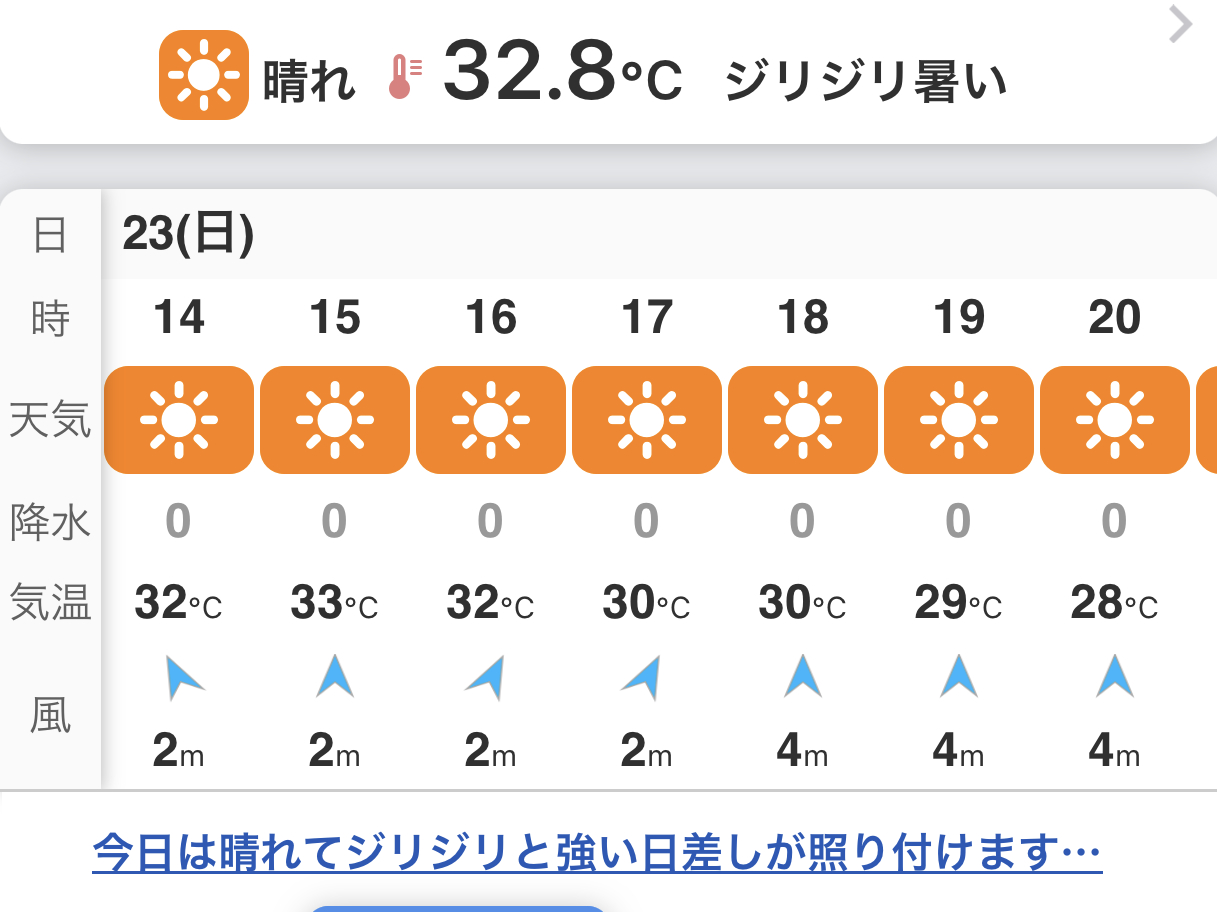
Task: Open current weather details via chevron arrow
Action: tap(1180, 25)
